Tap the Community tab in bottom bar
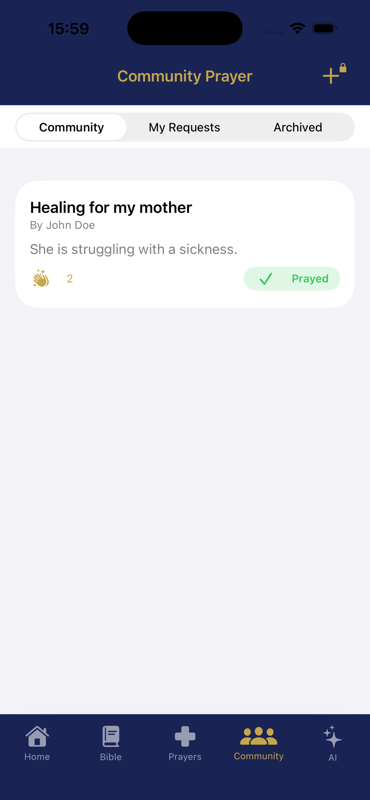This screenshot has height=800, width=370. click(x=259, y=743)
